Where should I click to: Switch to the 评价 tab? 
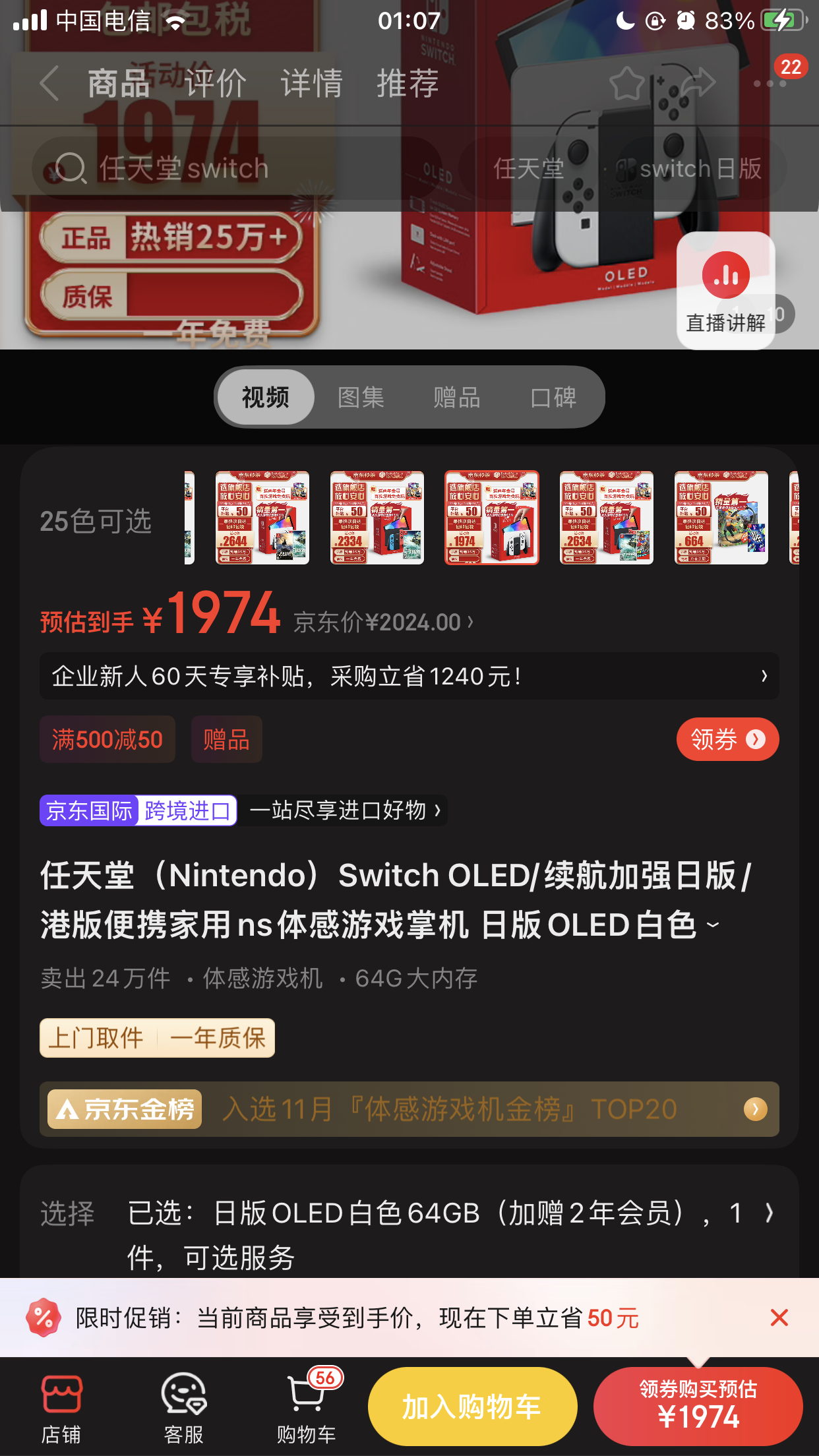[215, 84]
